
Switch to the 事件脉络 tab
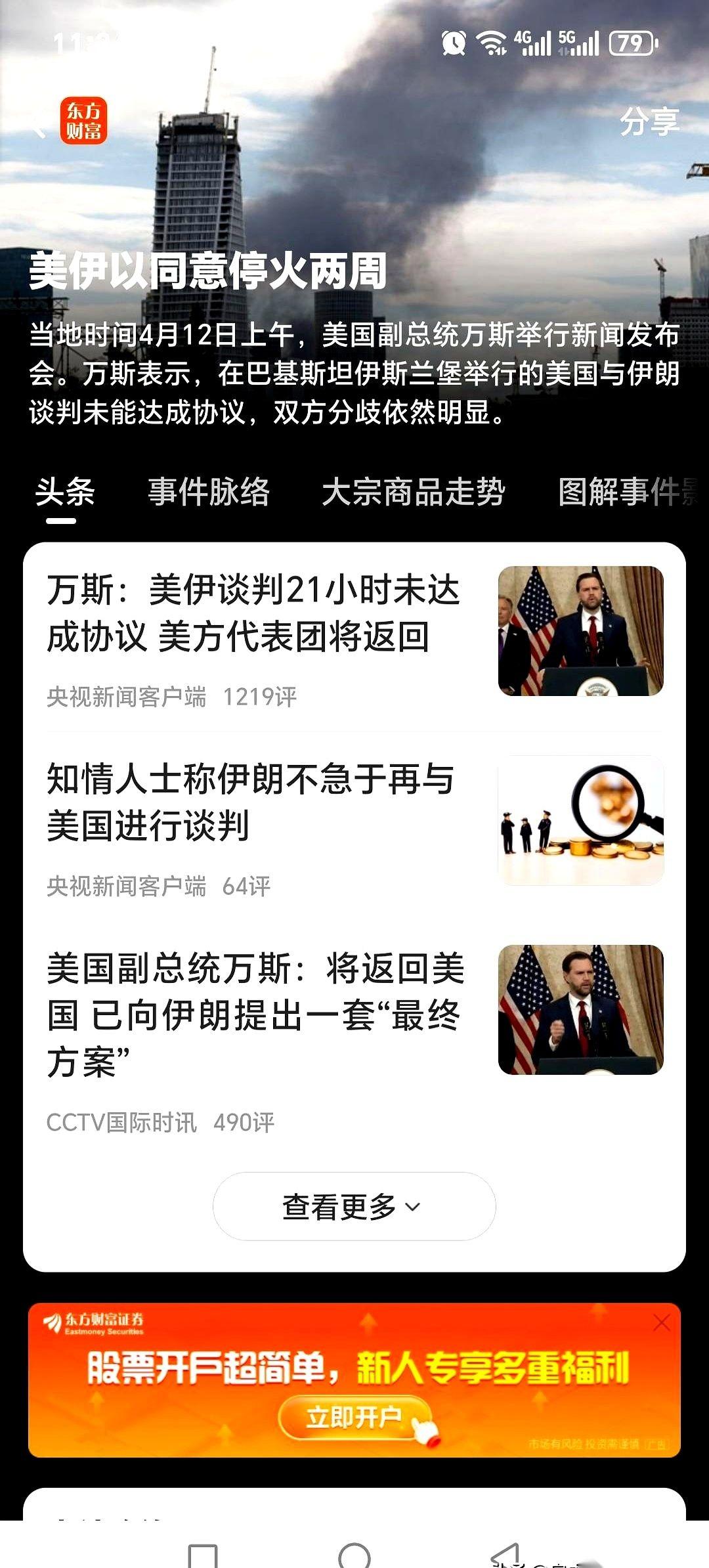point(210,496)
